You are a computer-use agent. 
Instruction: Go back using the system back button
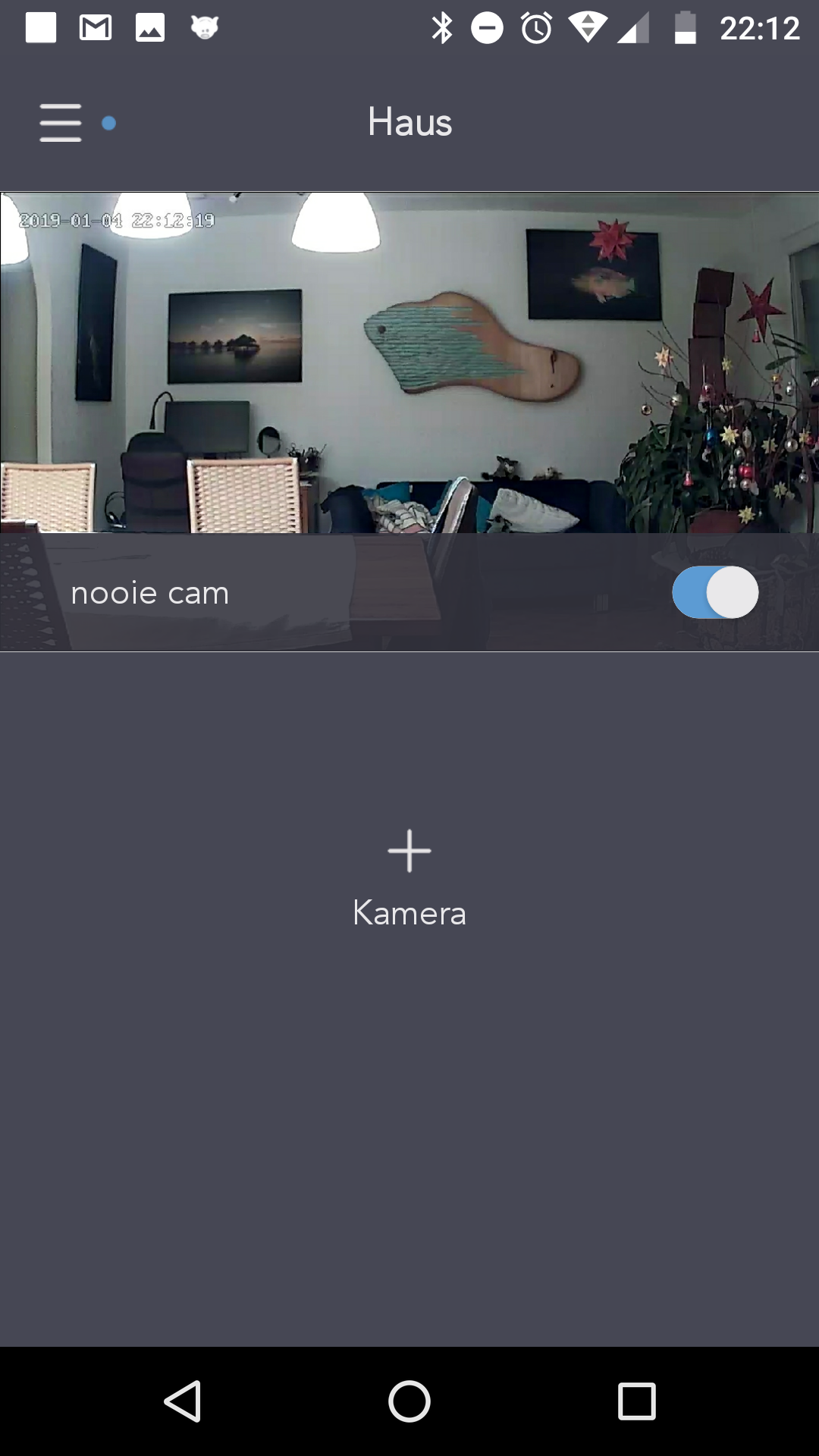(183, 1401)
